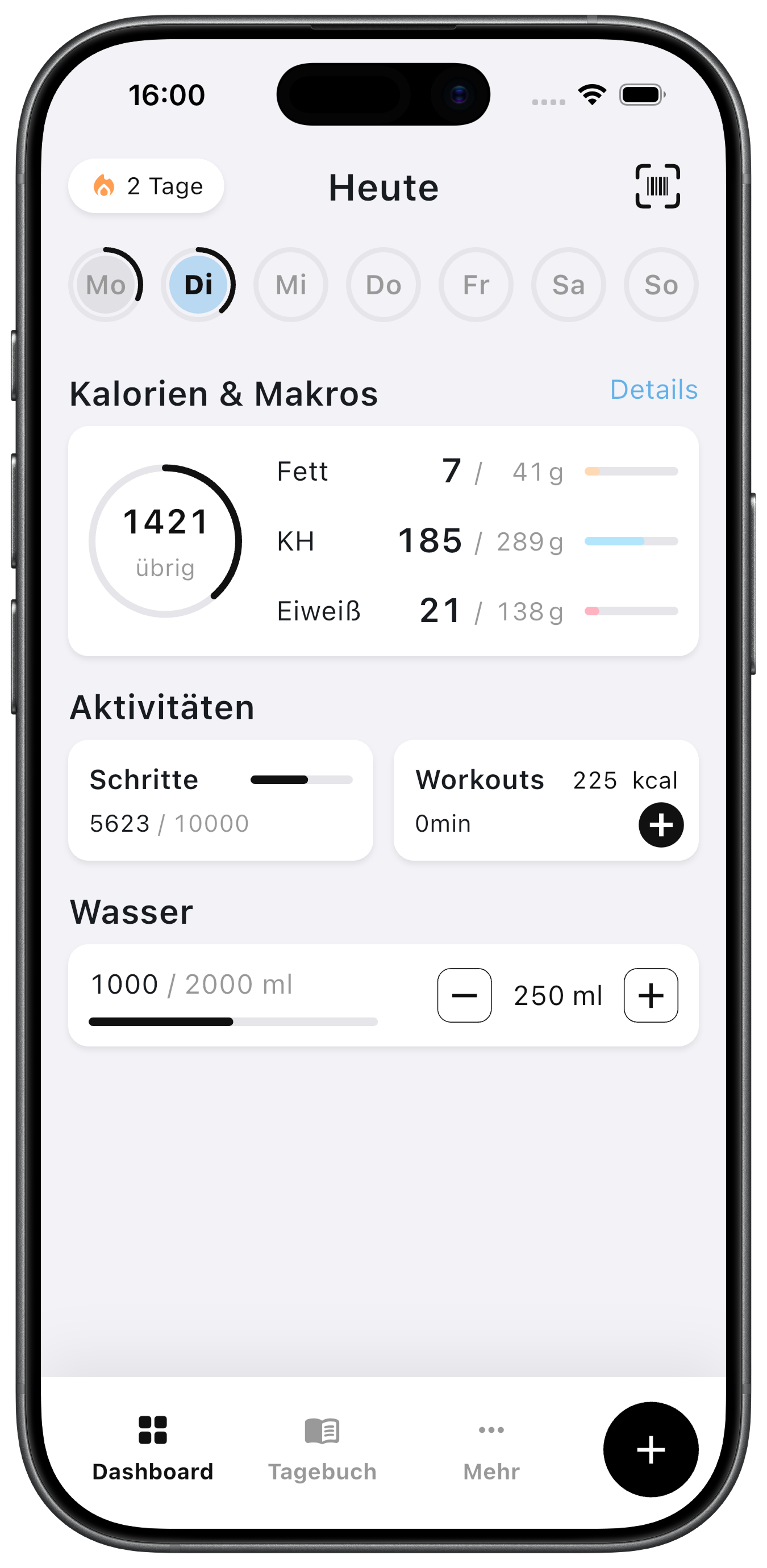This screenshot has width=767, height=1568.
Task: Open the Mehr tab
Action: coord(491,1448)
